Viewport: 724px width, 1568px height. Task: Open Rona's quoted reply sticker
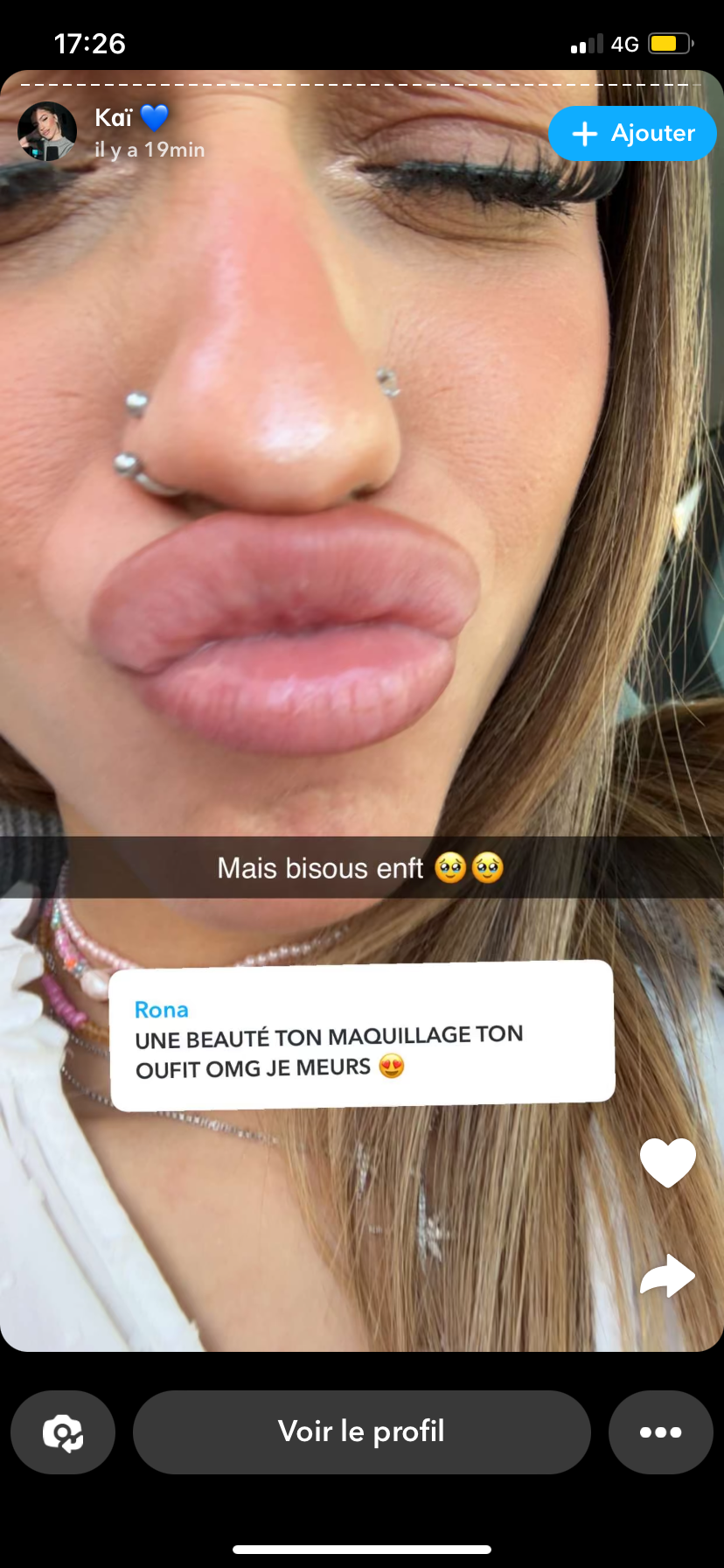(x=362, y=1036)
